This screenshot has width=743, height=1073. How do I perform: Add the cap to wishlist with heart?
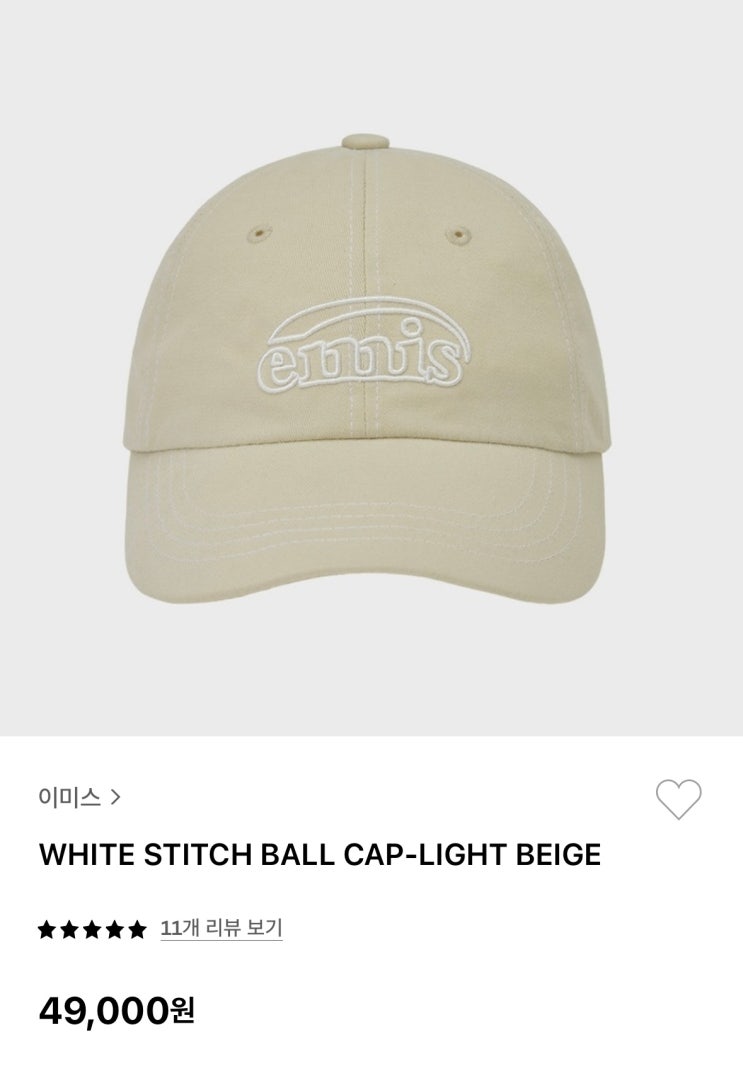click(678, 800)
